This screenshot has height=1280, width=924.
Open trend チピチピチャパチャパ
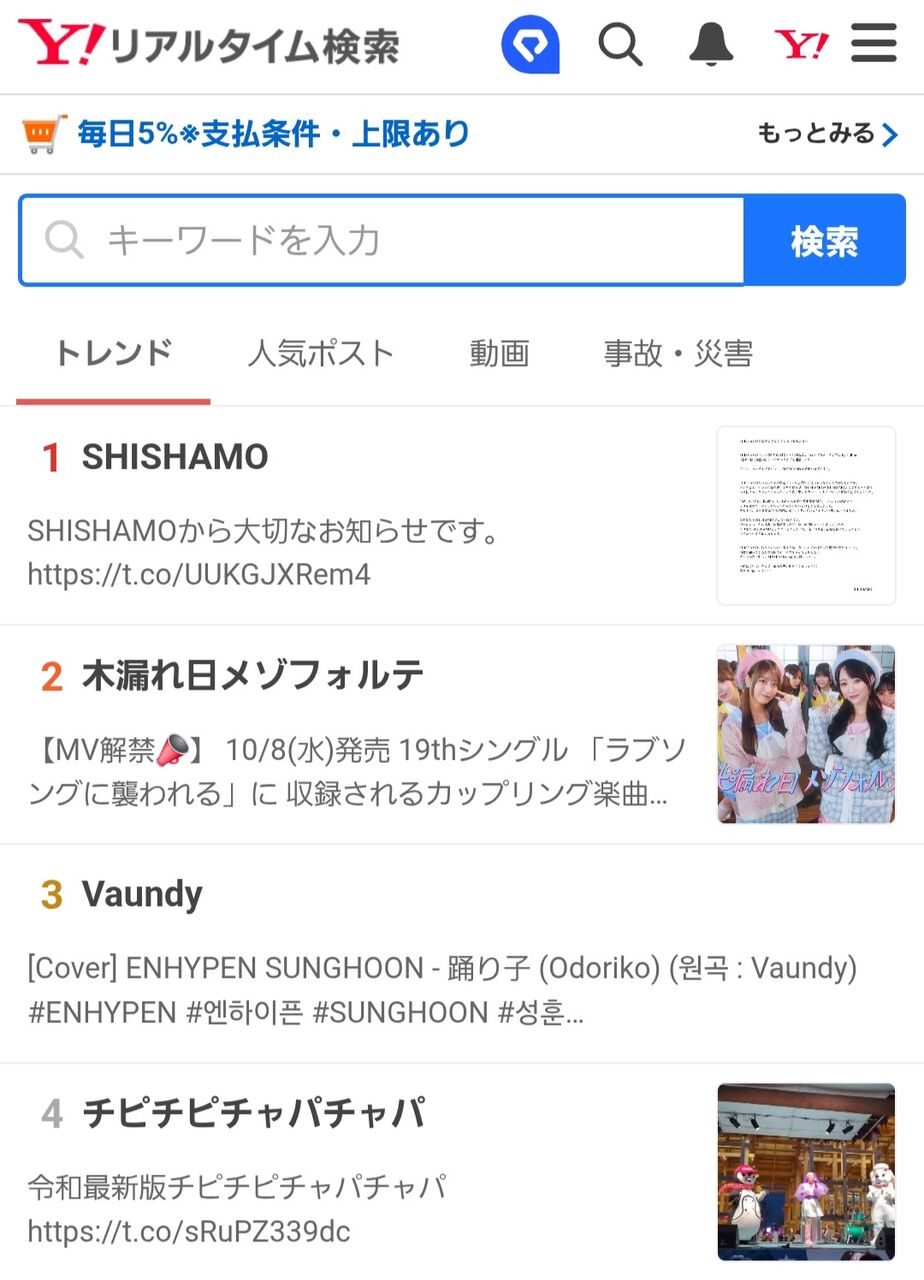click(x=254, y=1113)
